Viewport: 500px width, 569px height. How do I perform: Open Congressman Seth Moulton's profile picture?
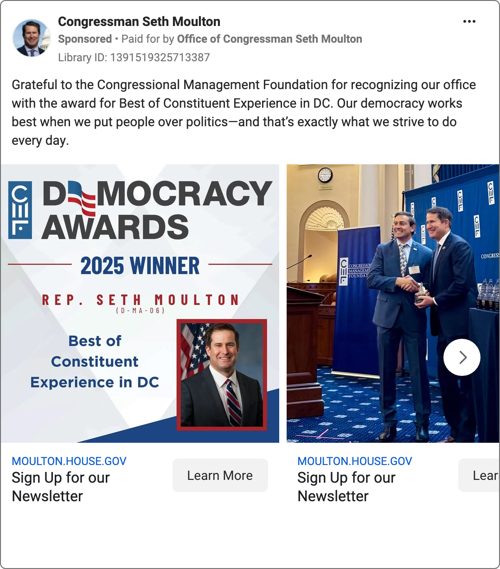tap(31, 38)
